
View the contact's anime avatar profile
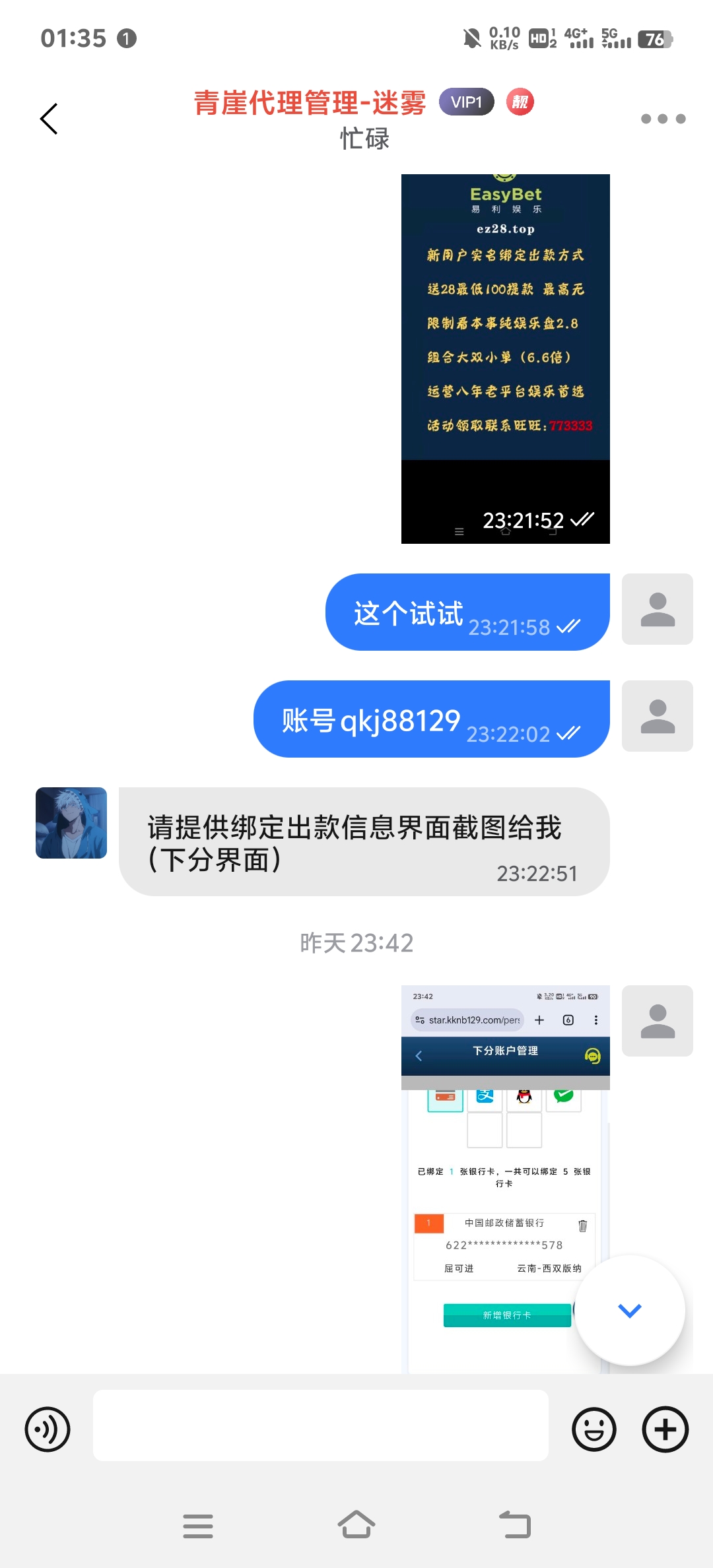71,823
